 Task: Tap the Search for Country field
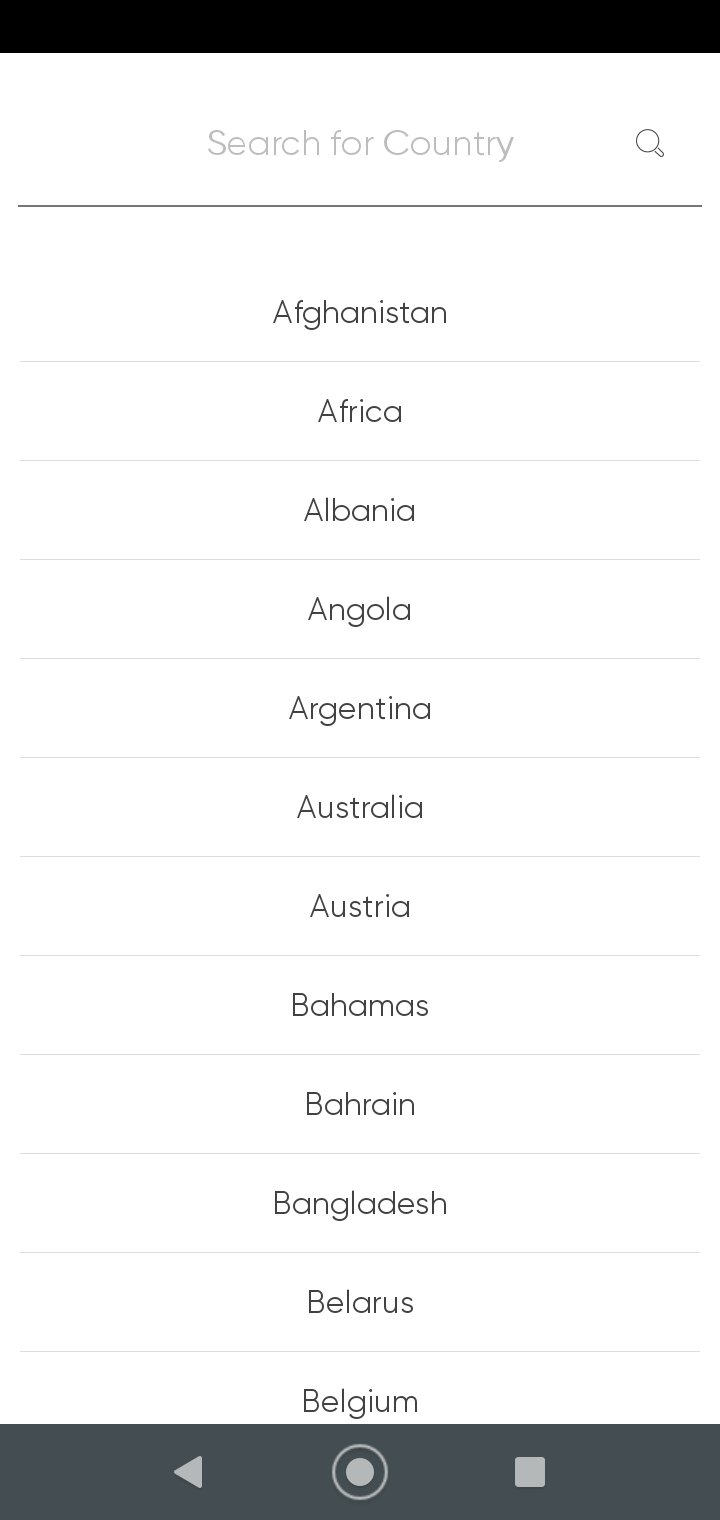[360, 144]
